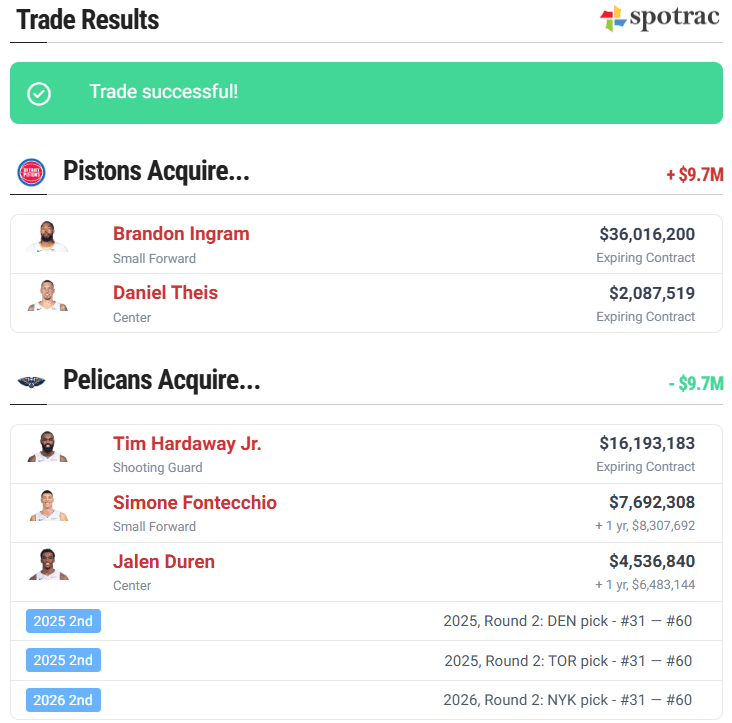Select the Jalen Duren link

[x=163, y=561]
